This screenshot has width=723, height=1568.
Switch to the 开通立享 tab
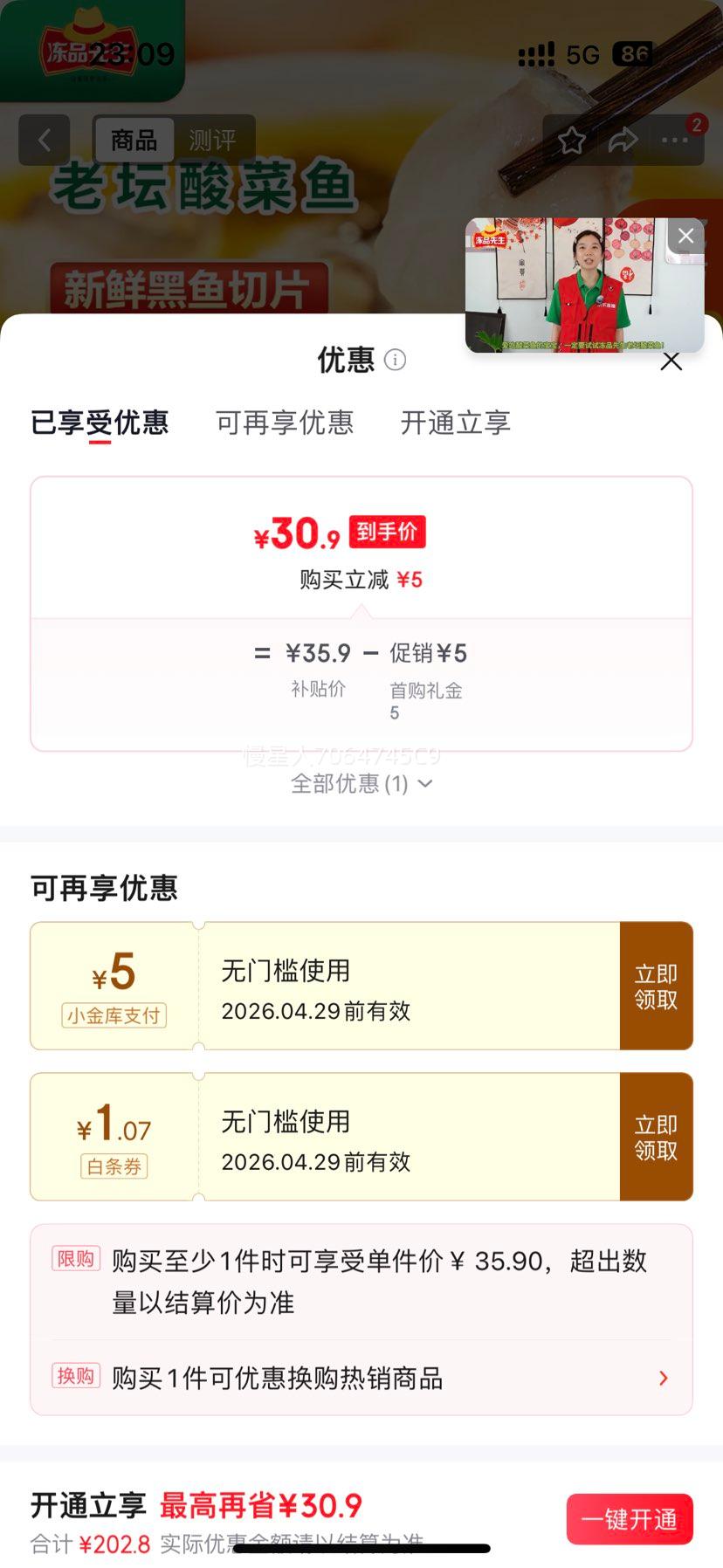pyautogui.click(x=454, y=423)
